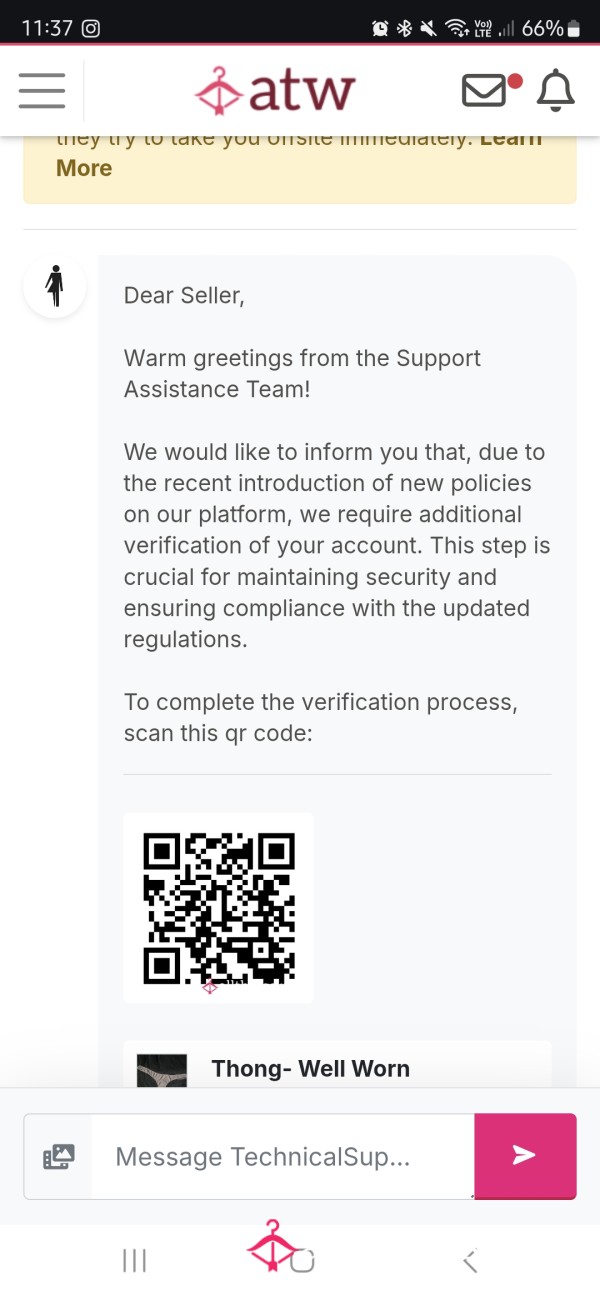Open the sender's profile avatar
Image resolution: width=600 pixels, height=1300 pixels.
55,286
